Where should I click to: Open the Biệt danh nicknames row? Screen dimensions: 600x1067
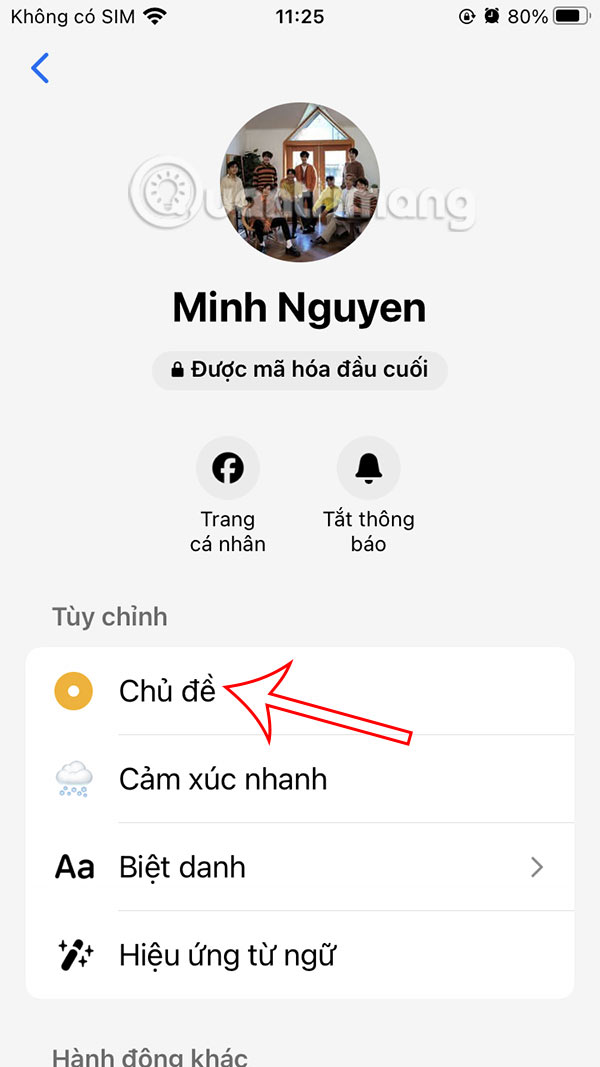tap(300, 866)
